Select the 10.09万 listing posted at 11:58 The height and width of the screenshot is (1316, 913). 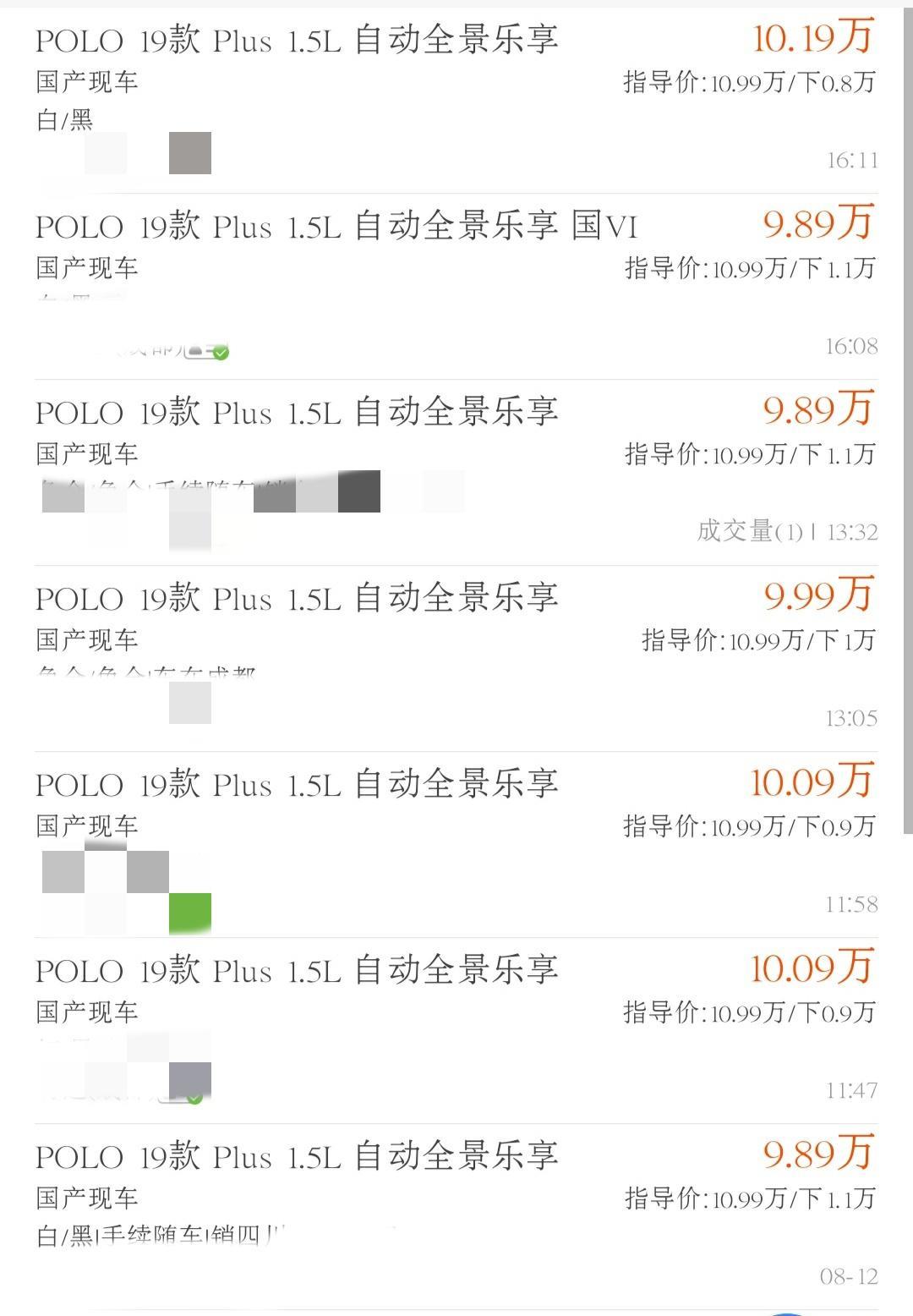(296, 785)
